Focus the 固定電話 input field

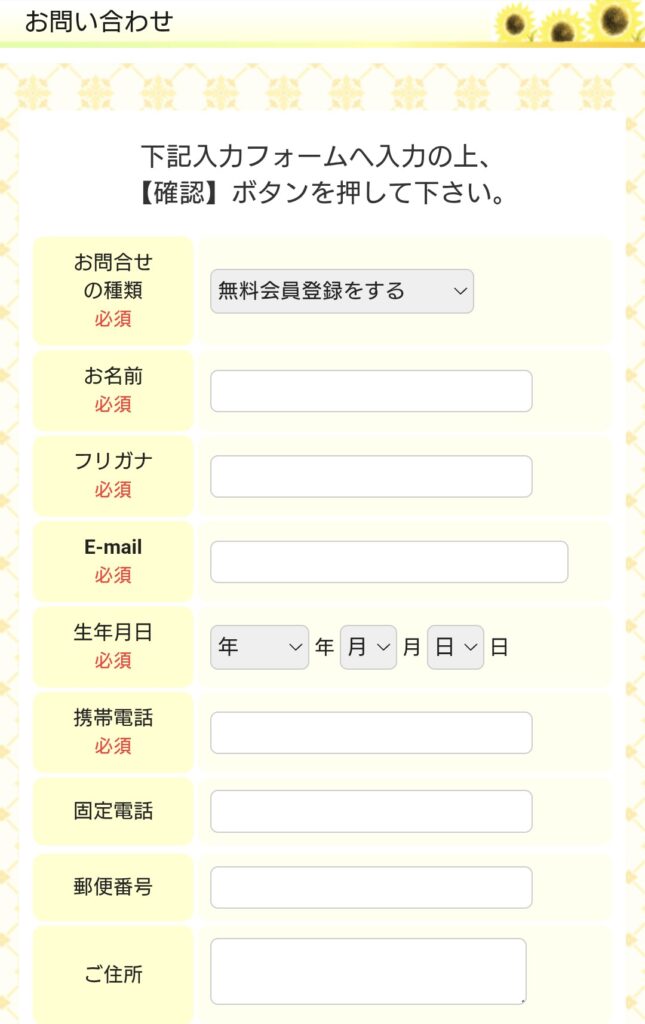tap(370, 811)
